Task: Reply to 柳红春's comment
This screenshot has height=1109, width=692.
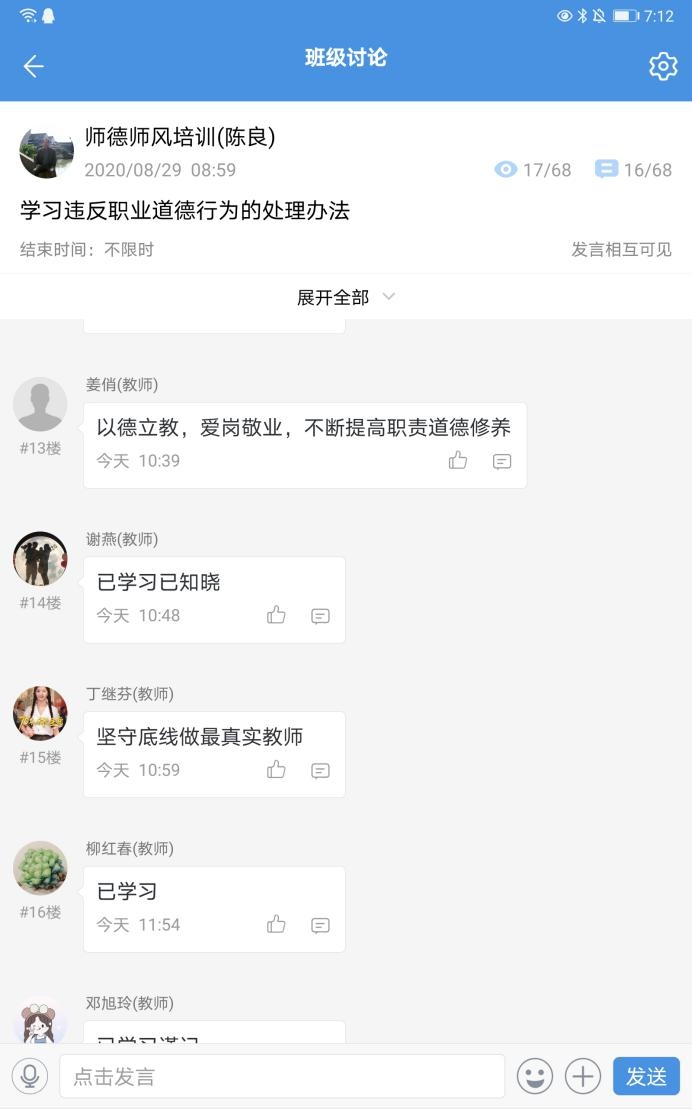Action: 320,925
